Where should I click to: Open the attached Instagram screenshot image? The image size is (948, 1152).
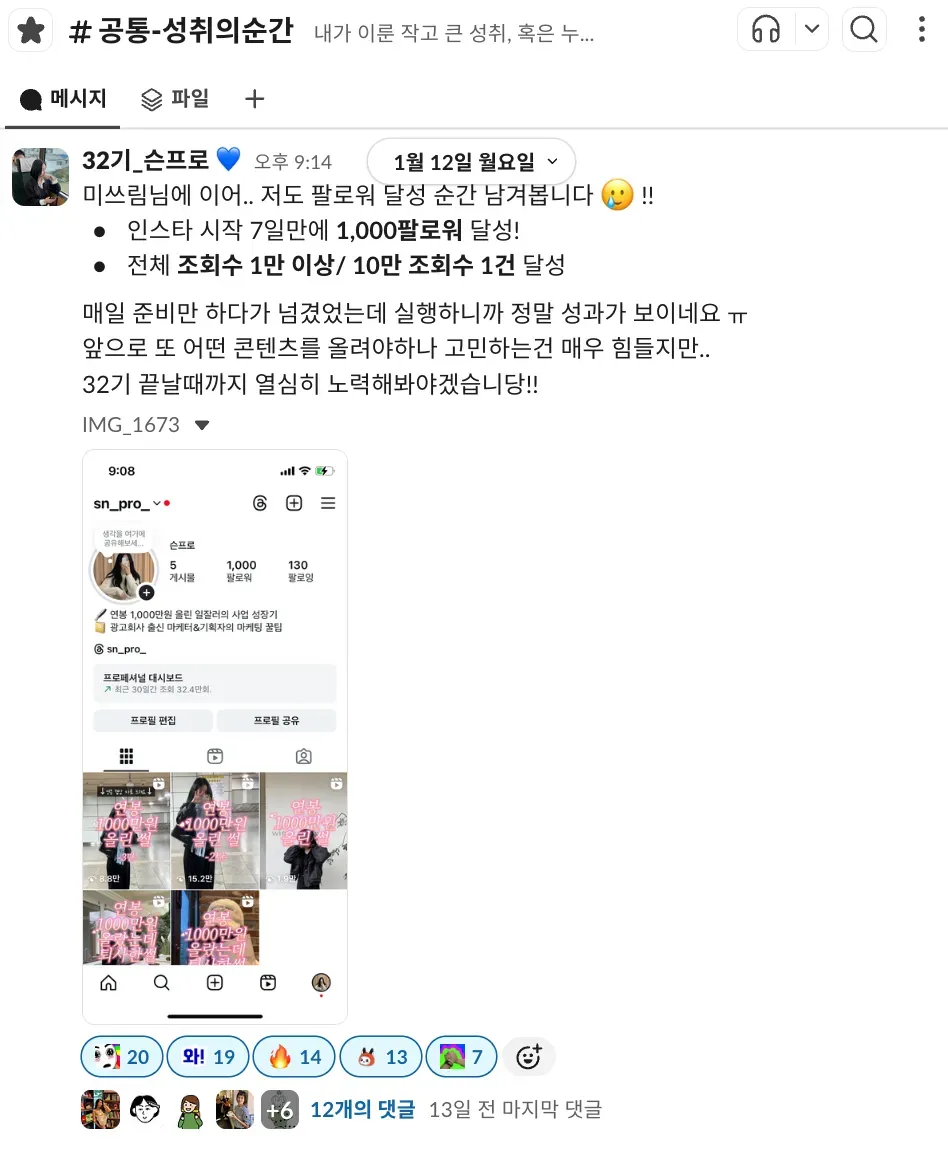(x=215, y=736)
